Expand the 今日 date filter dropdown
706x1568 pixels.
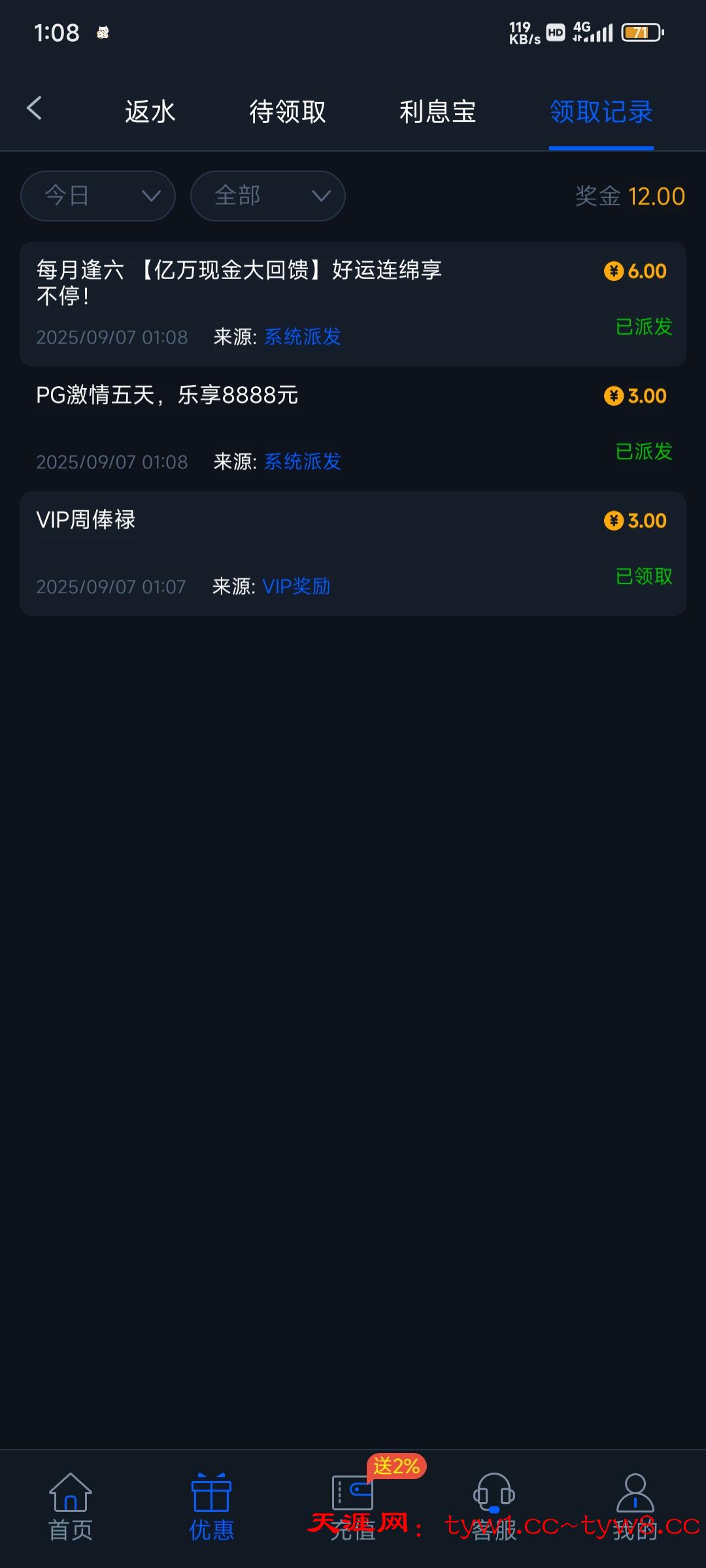[x=98, y=196]
